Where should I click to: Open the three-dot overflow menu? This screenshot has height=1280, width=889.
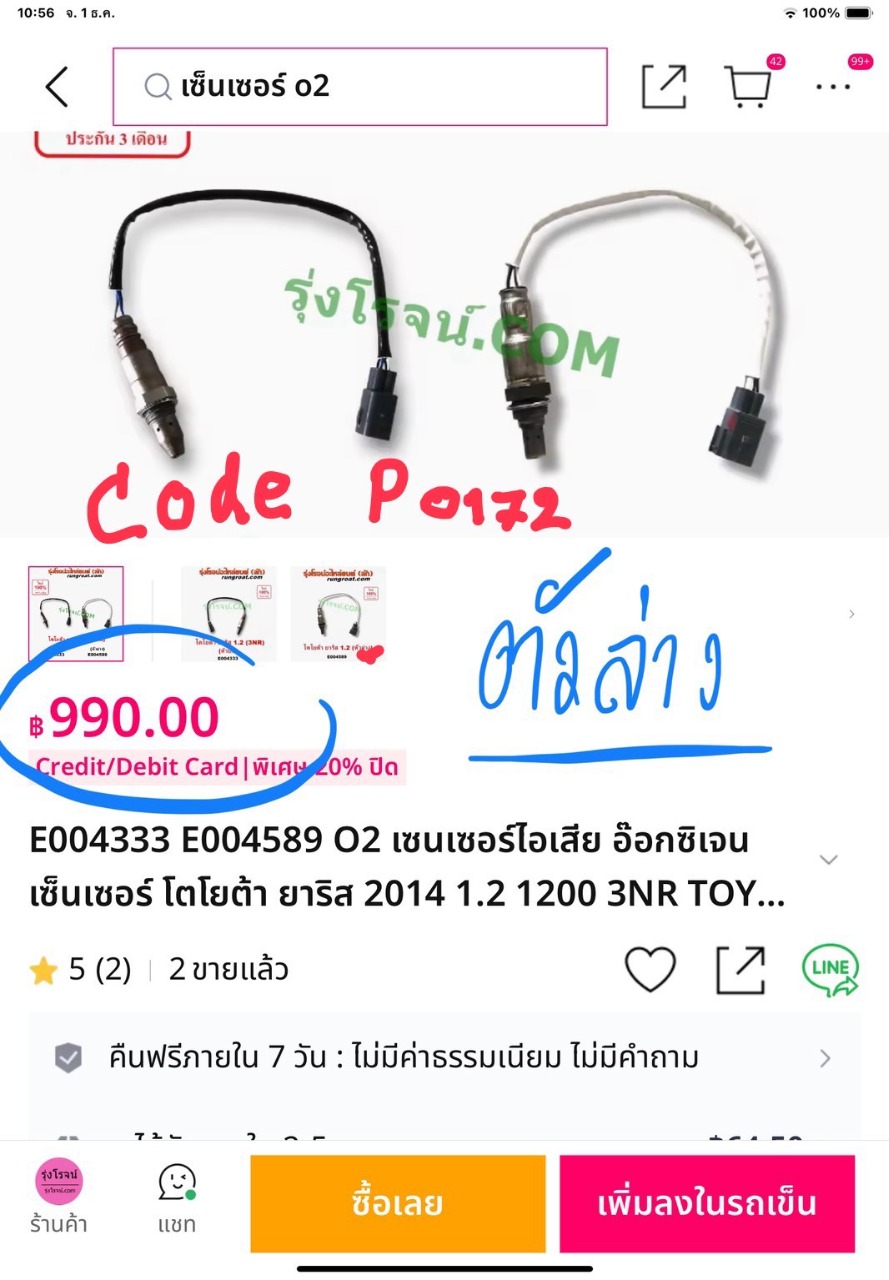[832, 87]
